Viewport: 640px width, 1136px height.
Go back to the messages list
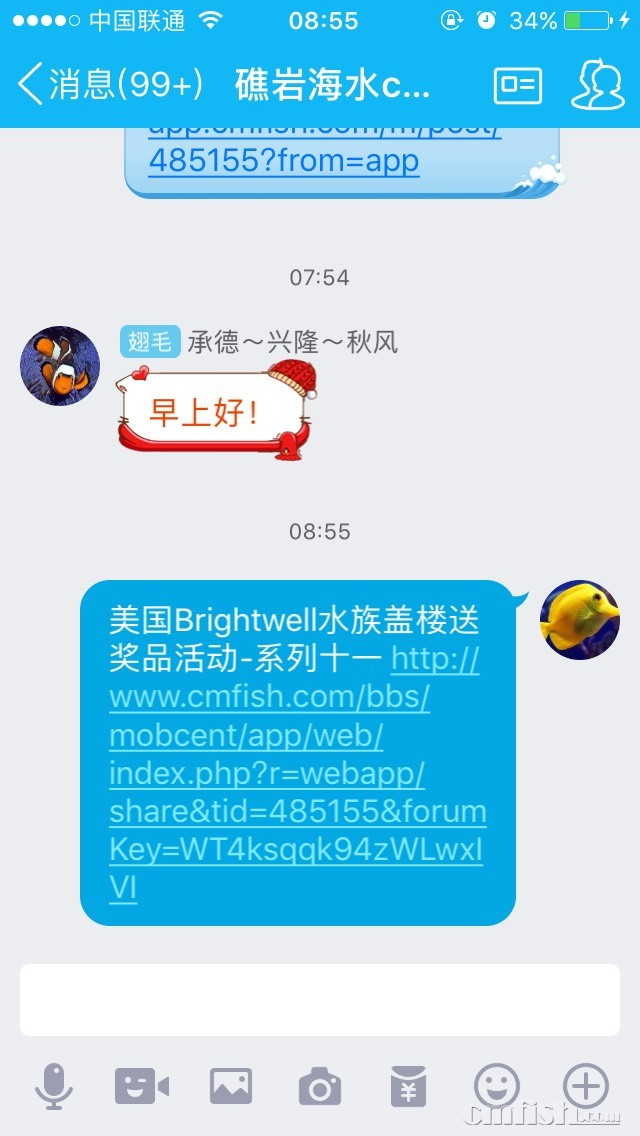pos(108,85)
